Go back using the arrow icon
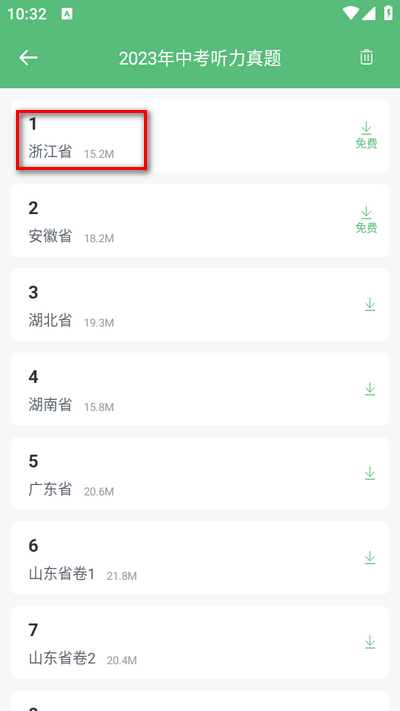This screenshot has width=400, height=711. click(29, 58)
